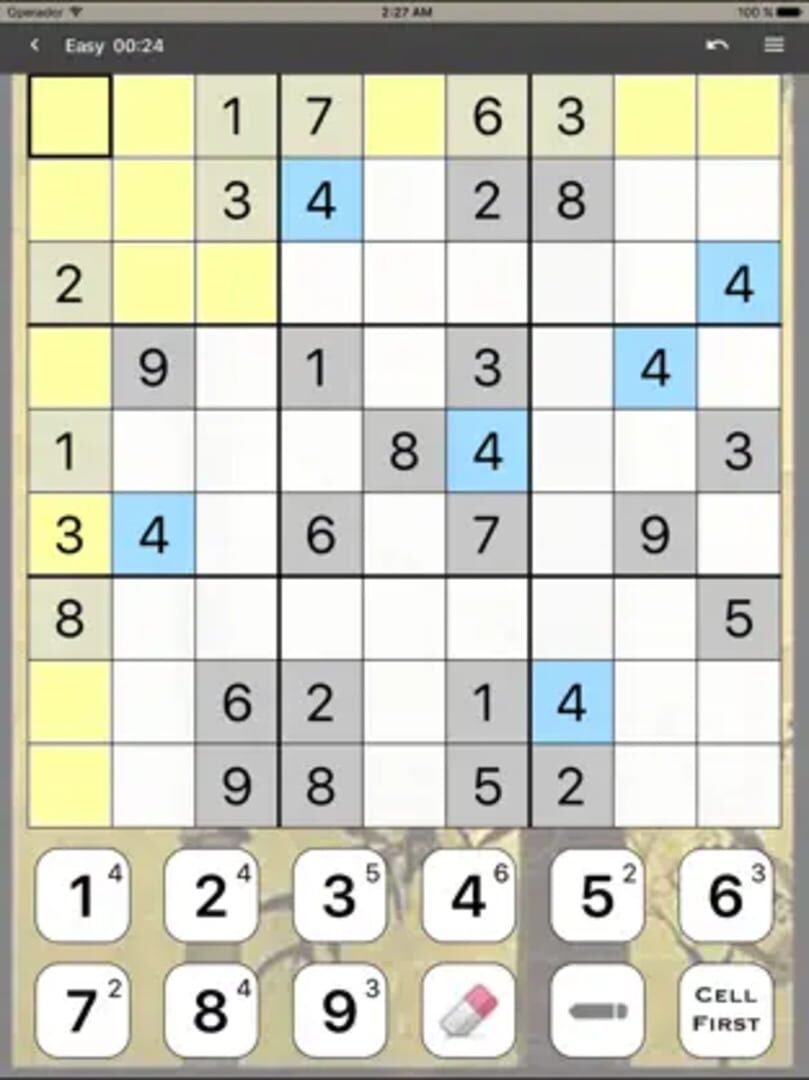Switch the Cell First input mode

click(x=726, y=1010)
